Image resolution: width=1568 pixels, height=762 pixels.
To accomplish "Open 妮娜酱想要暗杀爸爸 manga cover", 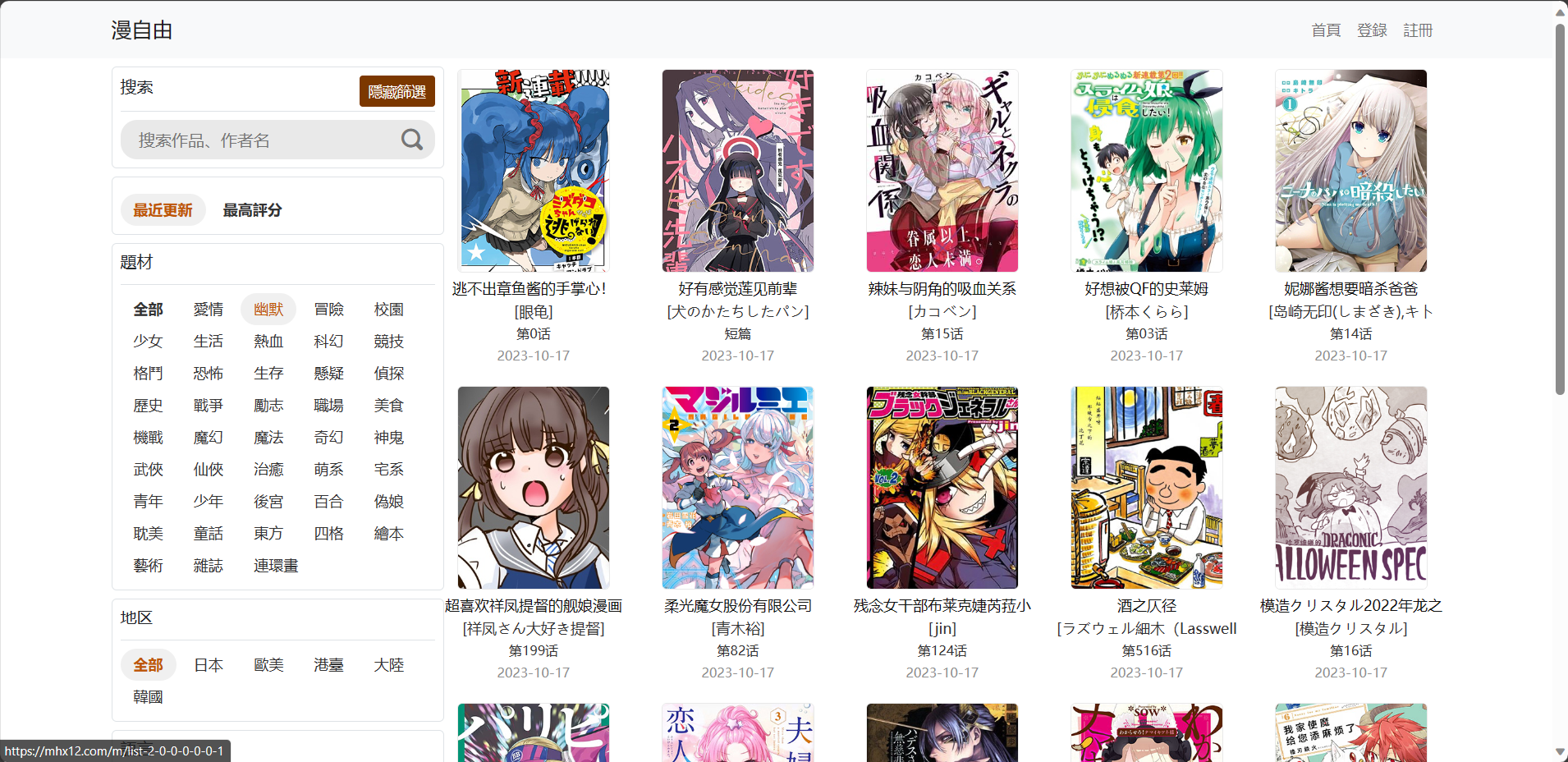I will pyautogui.click(x=1350, y=171).
